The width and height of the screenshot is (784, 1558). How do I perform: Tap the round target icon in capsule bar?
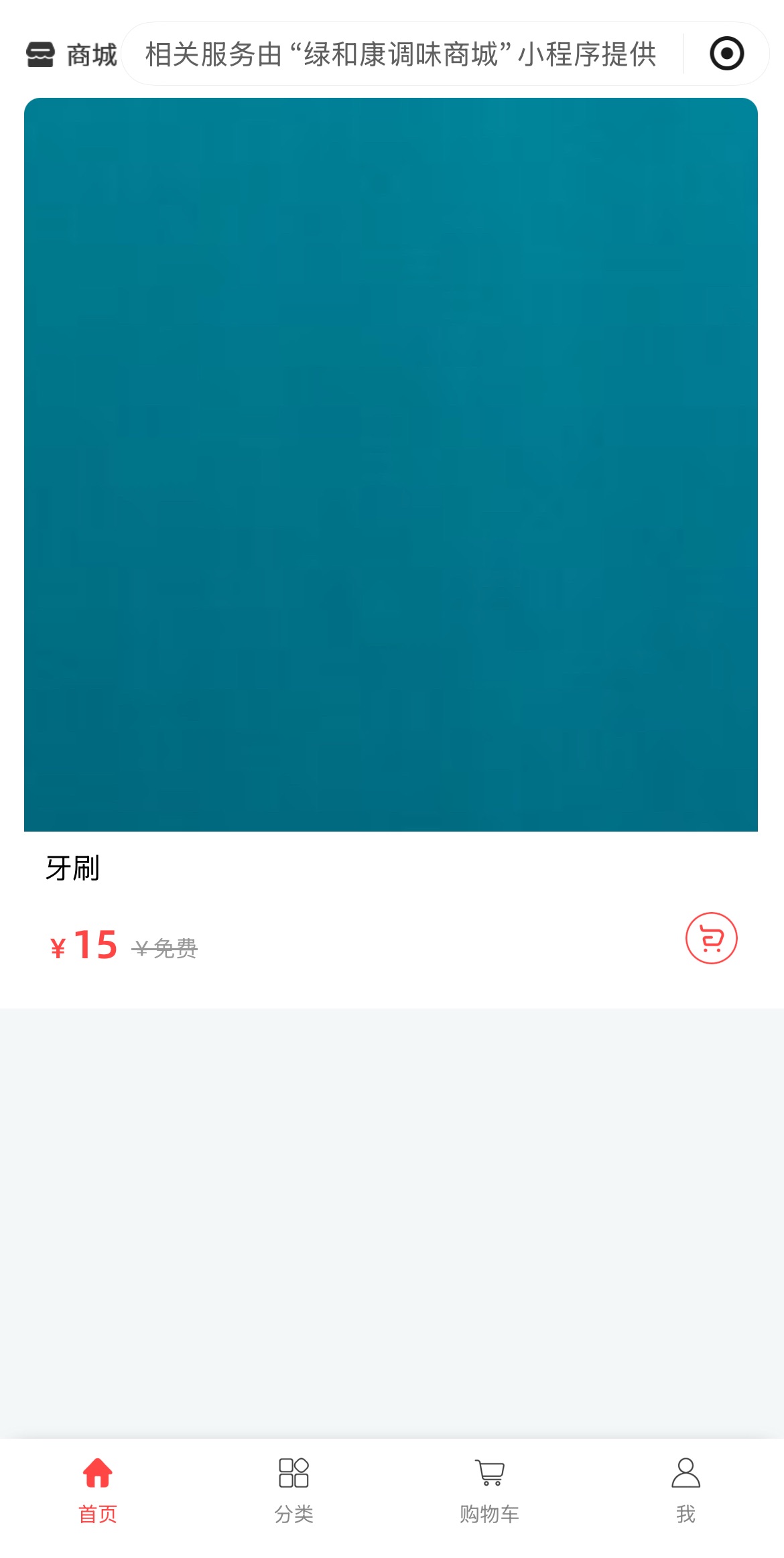tap(726, 54)
